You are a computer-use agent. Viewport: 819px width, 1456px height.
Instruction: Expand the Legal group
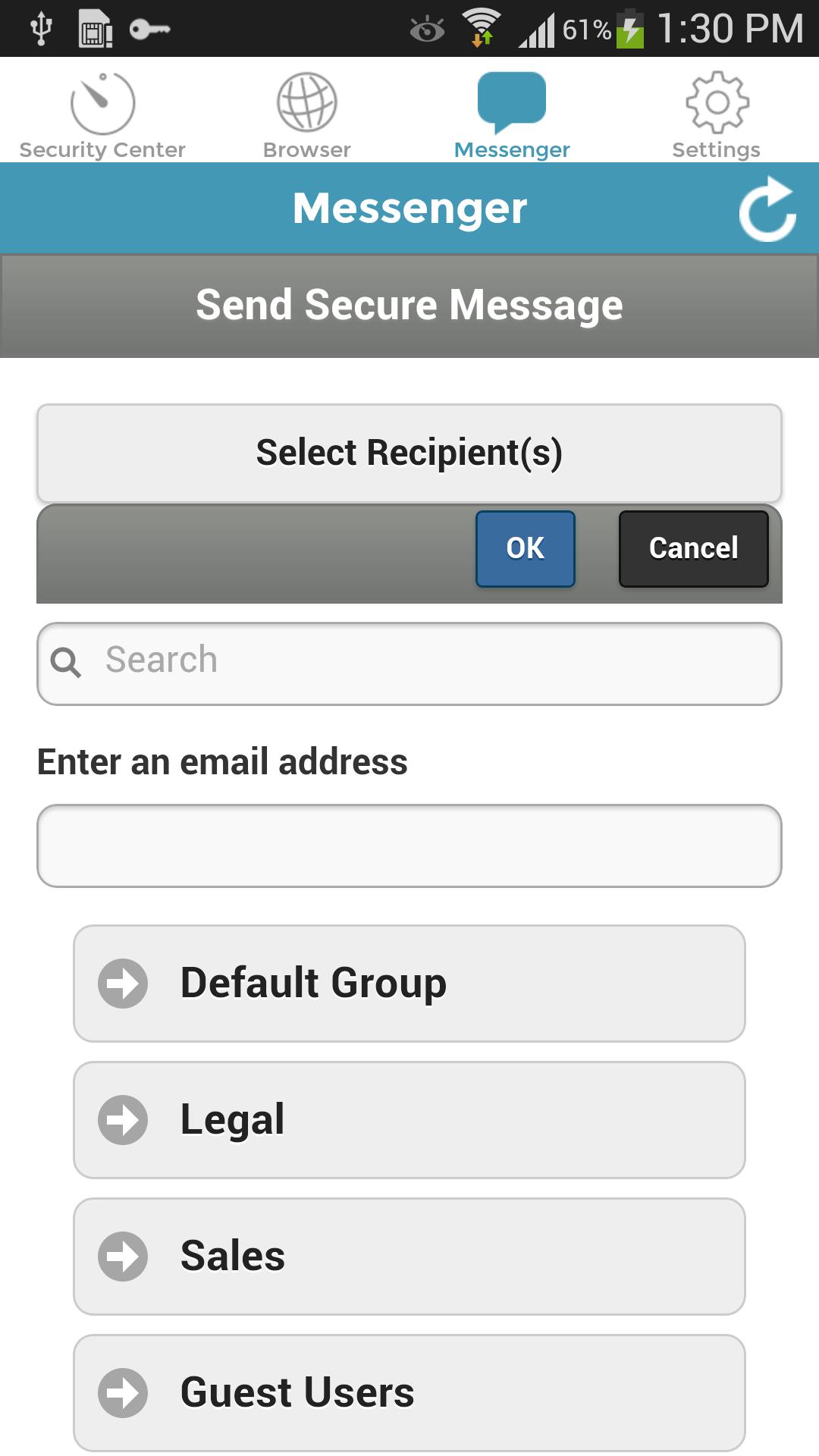(409, 1120)
